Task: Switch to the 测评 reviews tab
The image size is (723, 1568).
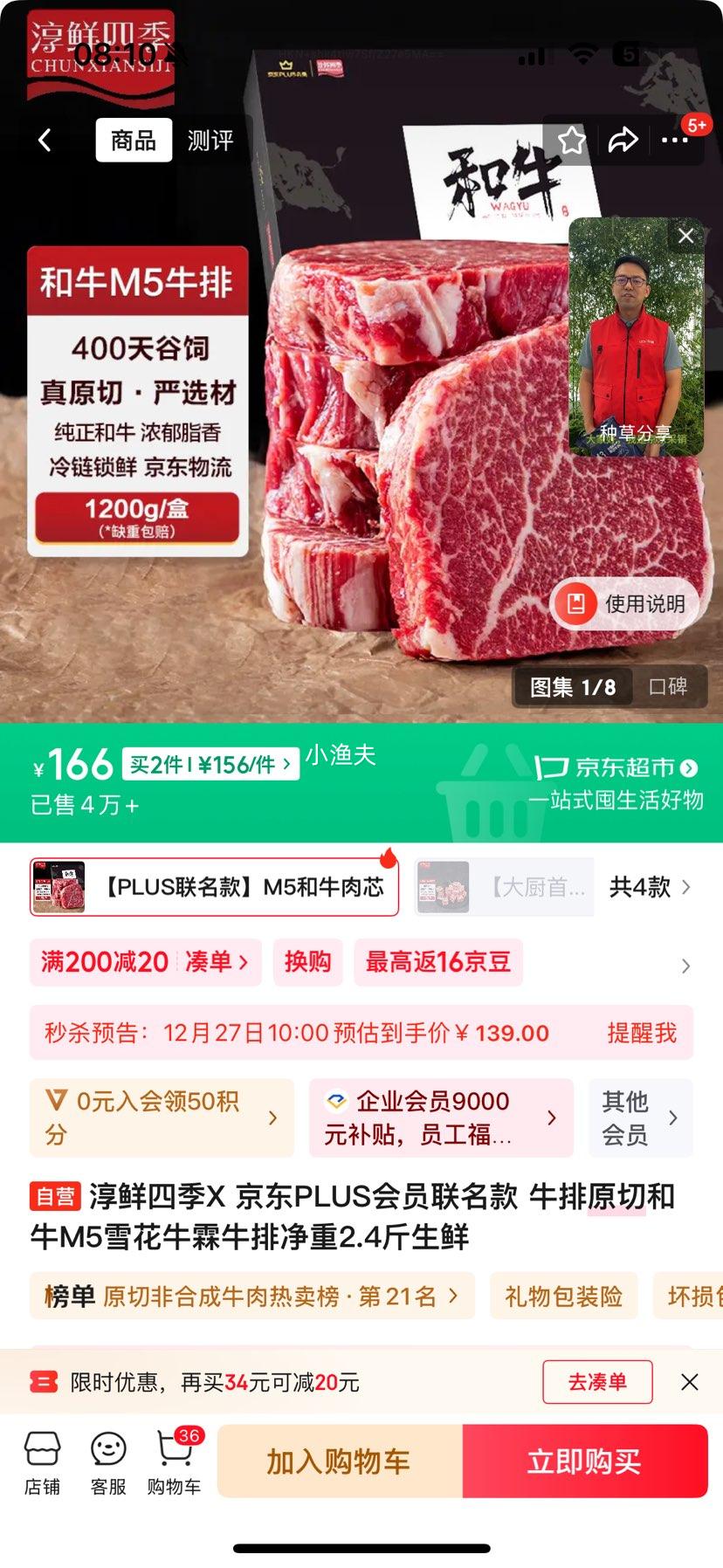Action: pyautogui.click(x=210, y=140)
